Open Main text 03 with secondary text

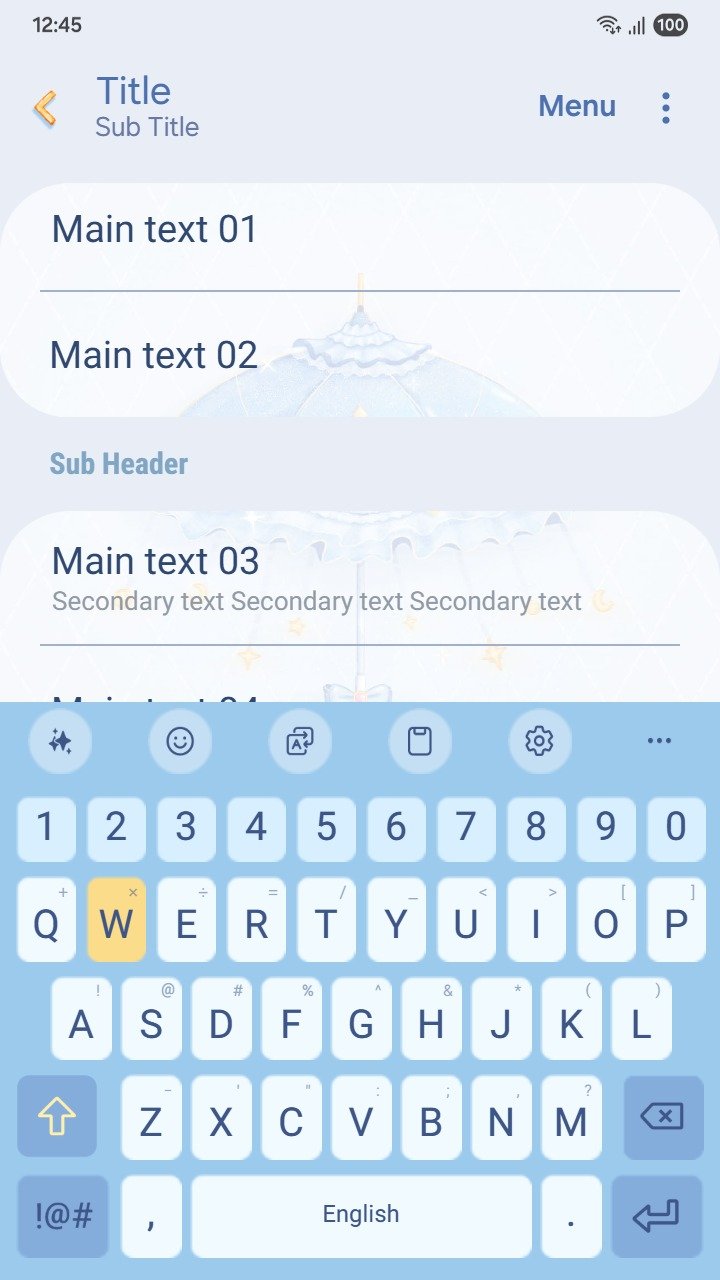(x=360, y=578)
